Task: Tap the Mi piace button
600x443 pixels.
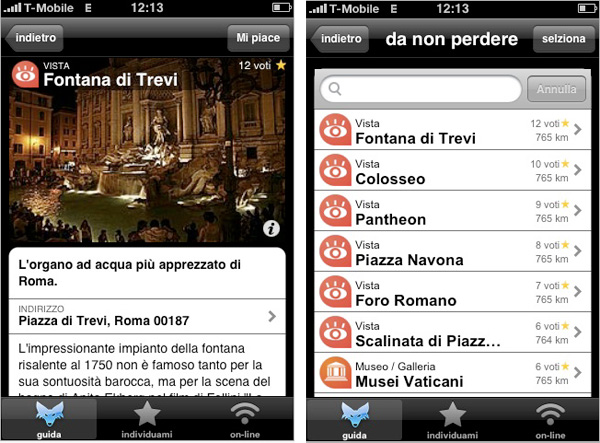Action: [259, 39]
